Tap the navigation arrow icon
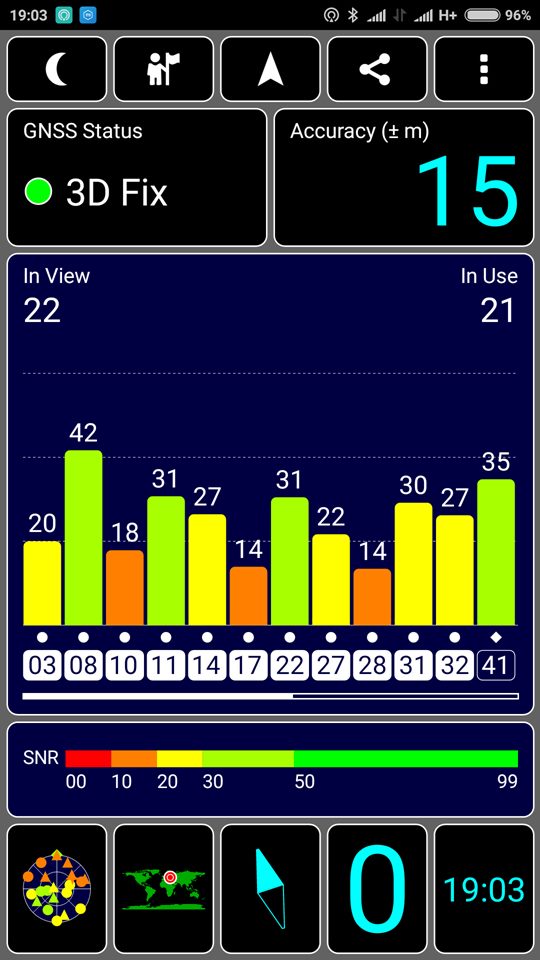Image resolution: width=540 pixels, height=960 pixels. coord(270,69)
